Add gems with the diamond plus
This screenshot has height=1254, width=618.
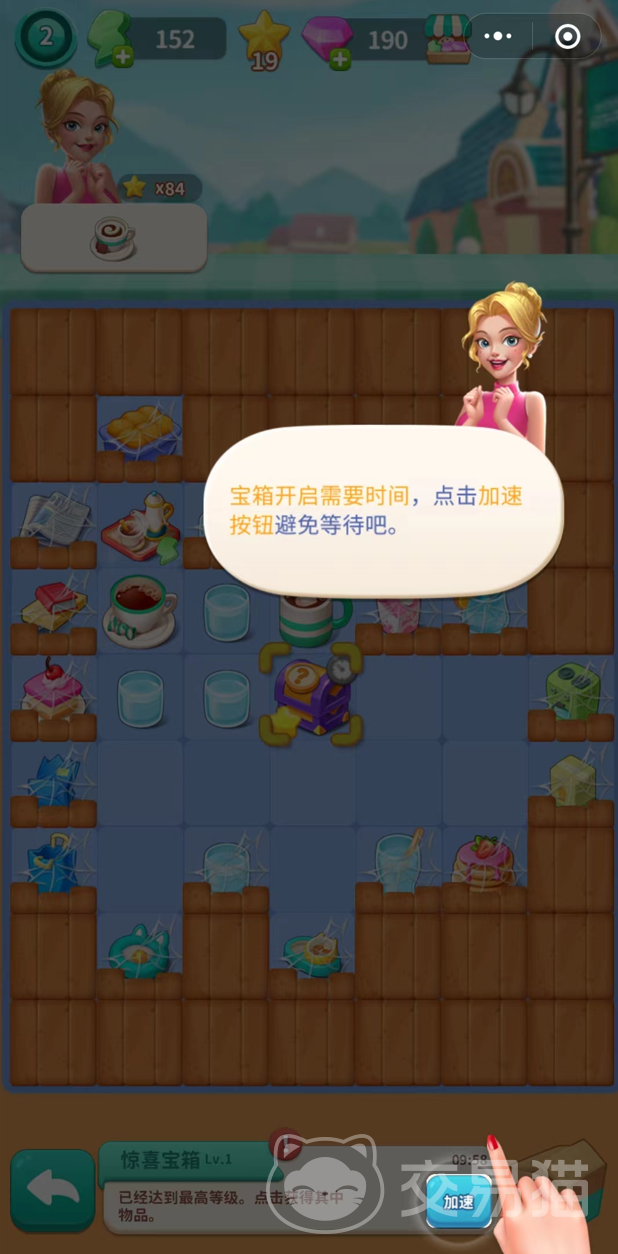point(340,58)
